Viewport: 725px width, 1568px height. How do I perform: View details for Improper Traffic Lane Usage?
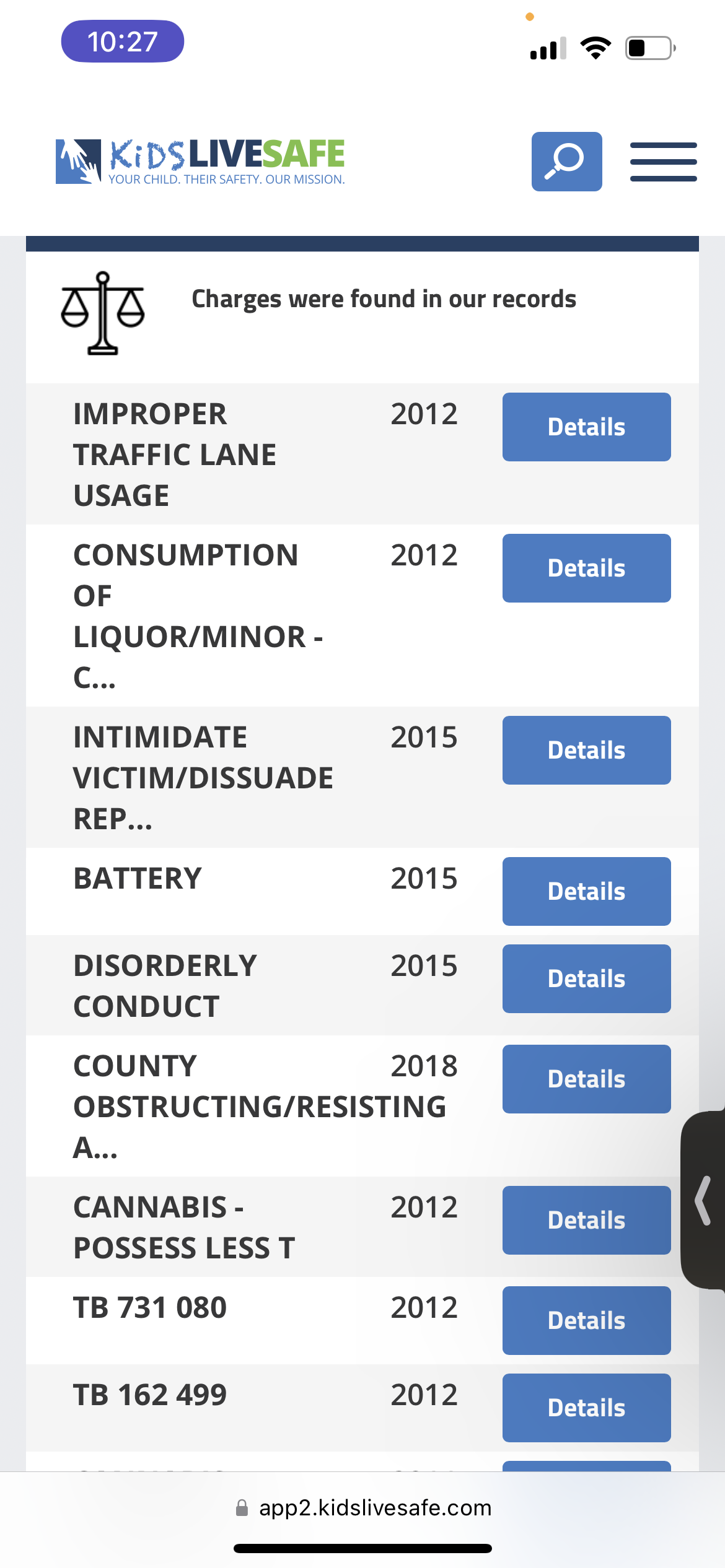586,427
